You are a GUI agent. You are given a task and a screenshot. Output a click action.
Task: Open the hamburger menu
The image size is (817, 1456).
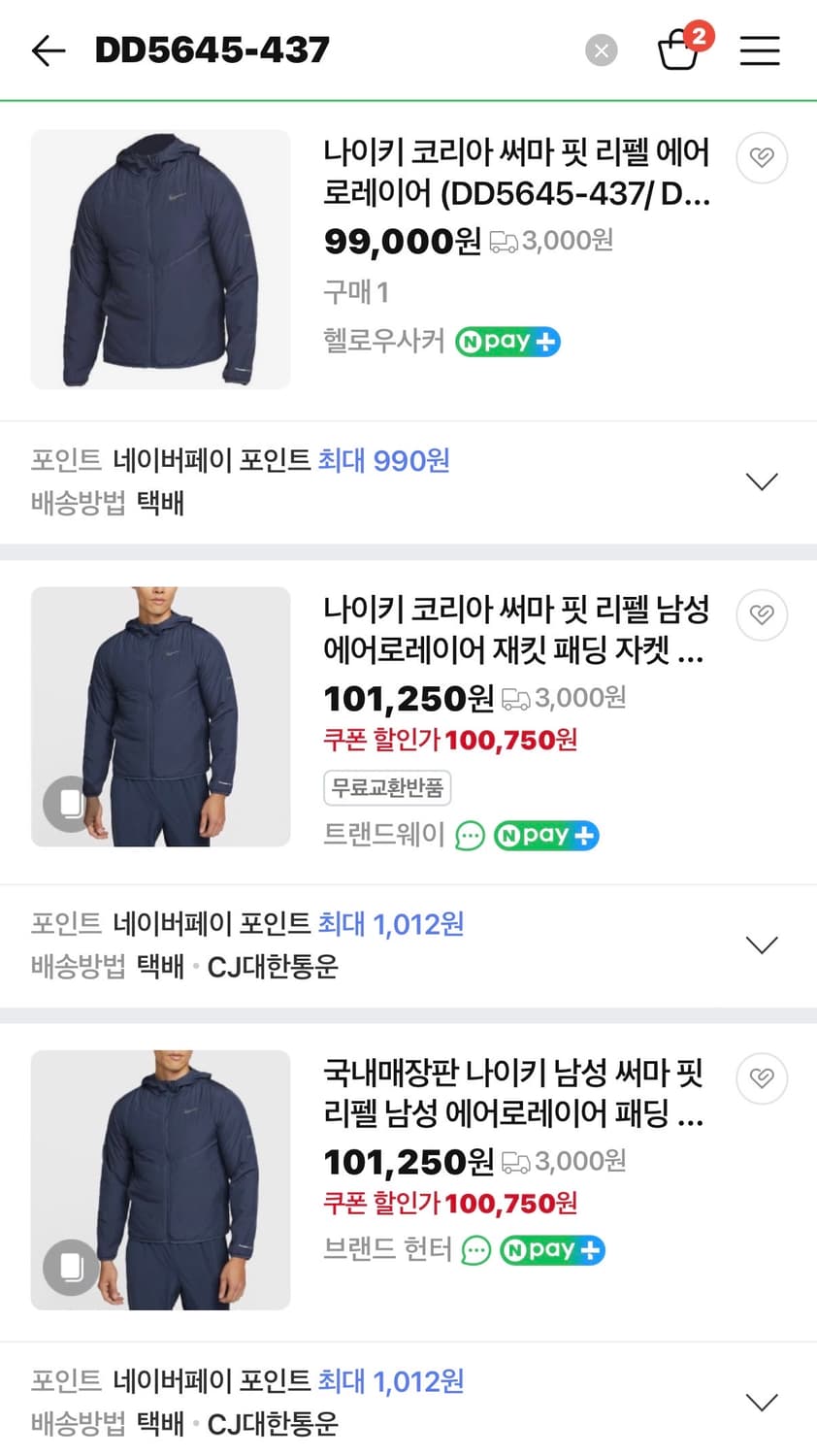pyautogui.click(x=760, y=50)
